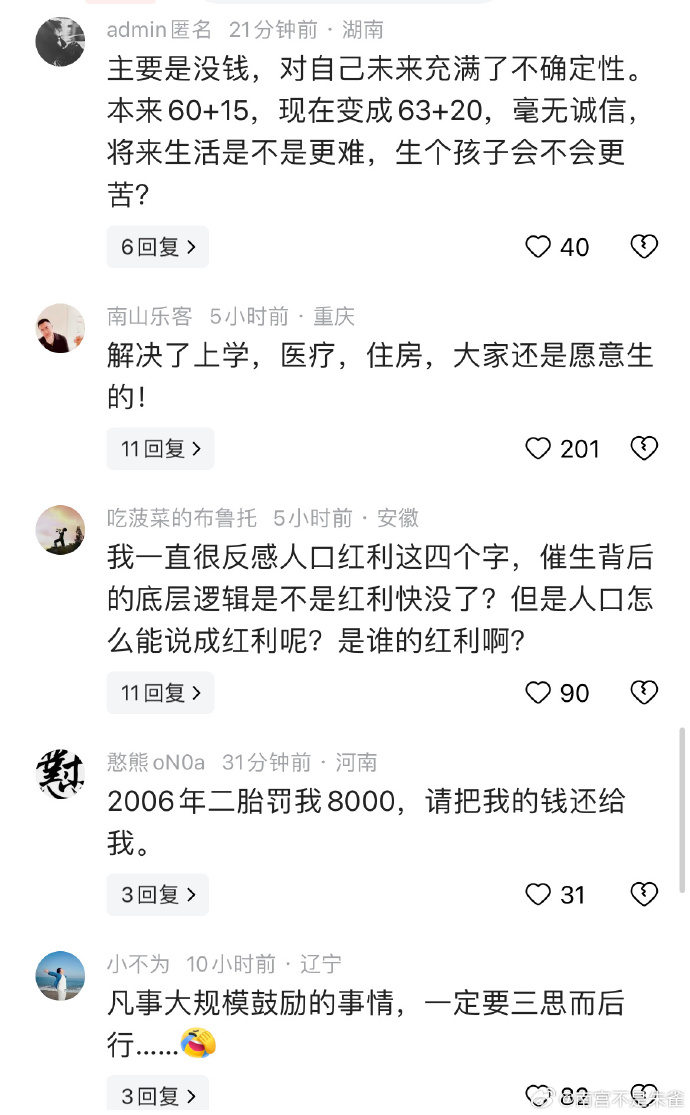Like 吃菠菜的布鲁托's comment
Image resolution: width=690 pixels, height=1115 pixels.
pyautogui.click(x=539, y=693)
